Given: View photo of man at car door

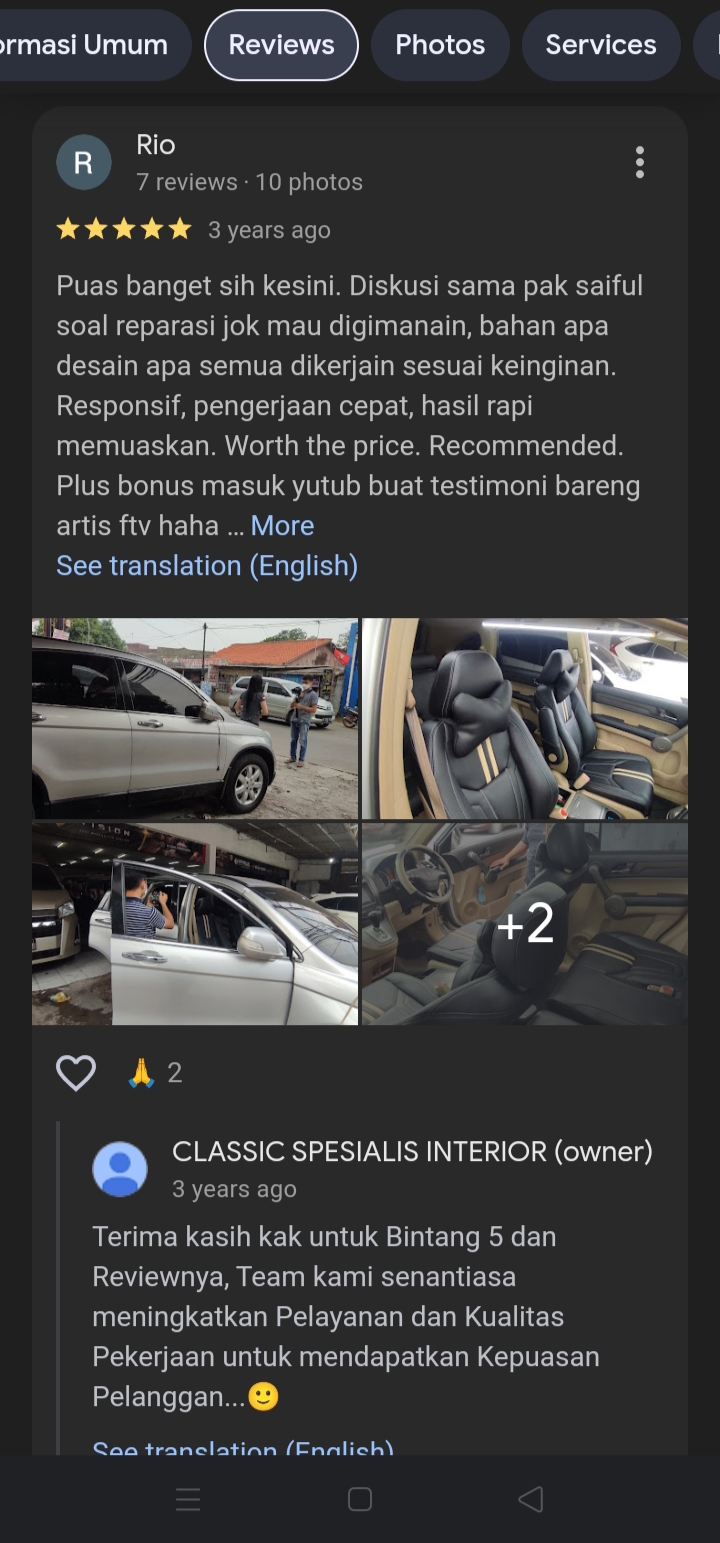Looking at the screenshot, I should [x=195, y=924].
